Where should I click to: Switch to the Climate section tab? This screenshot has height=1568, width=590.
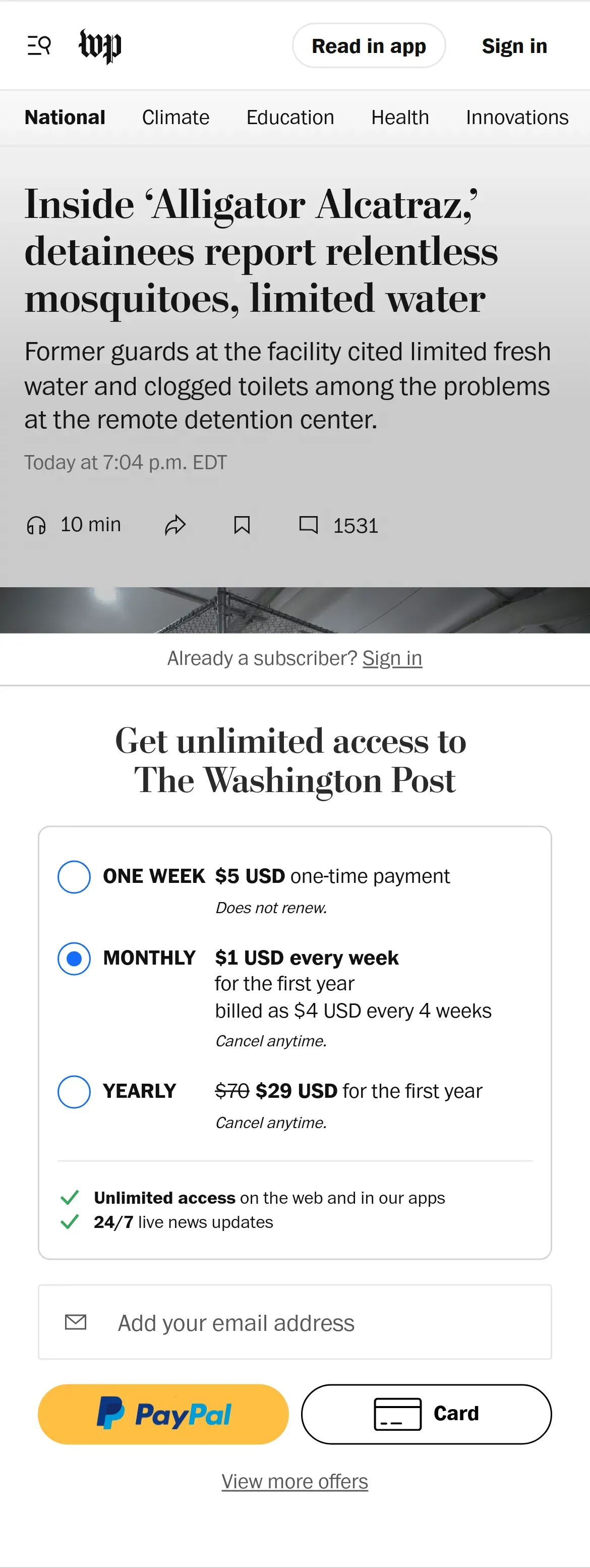point(176,118)
